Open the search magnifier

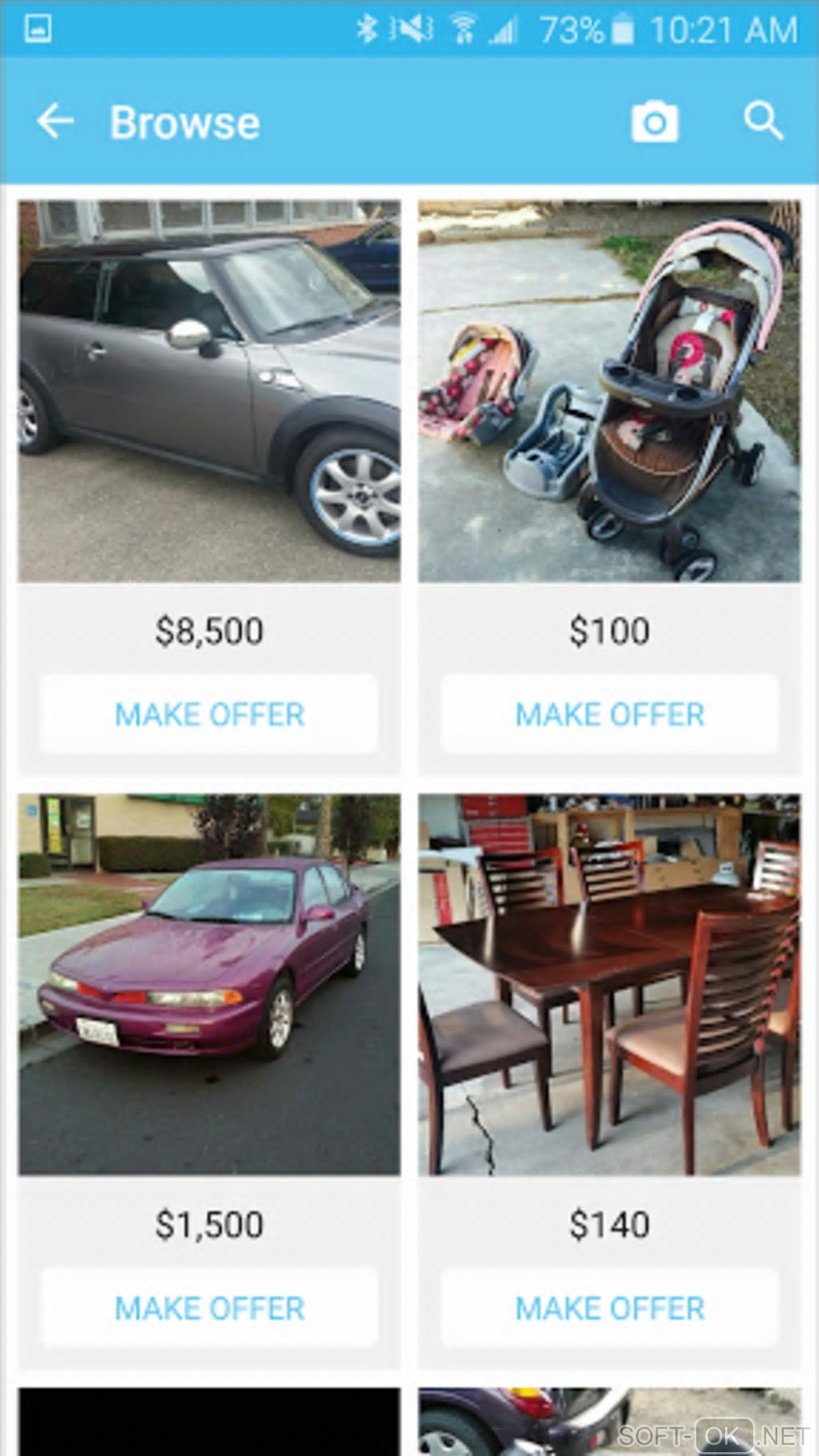(x=762, y=122)
